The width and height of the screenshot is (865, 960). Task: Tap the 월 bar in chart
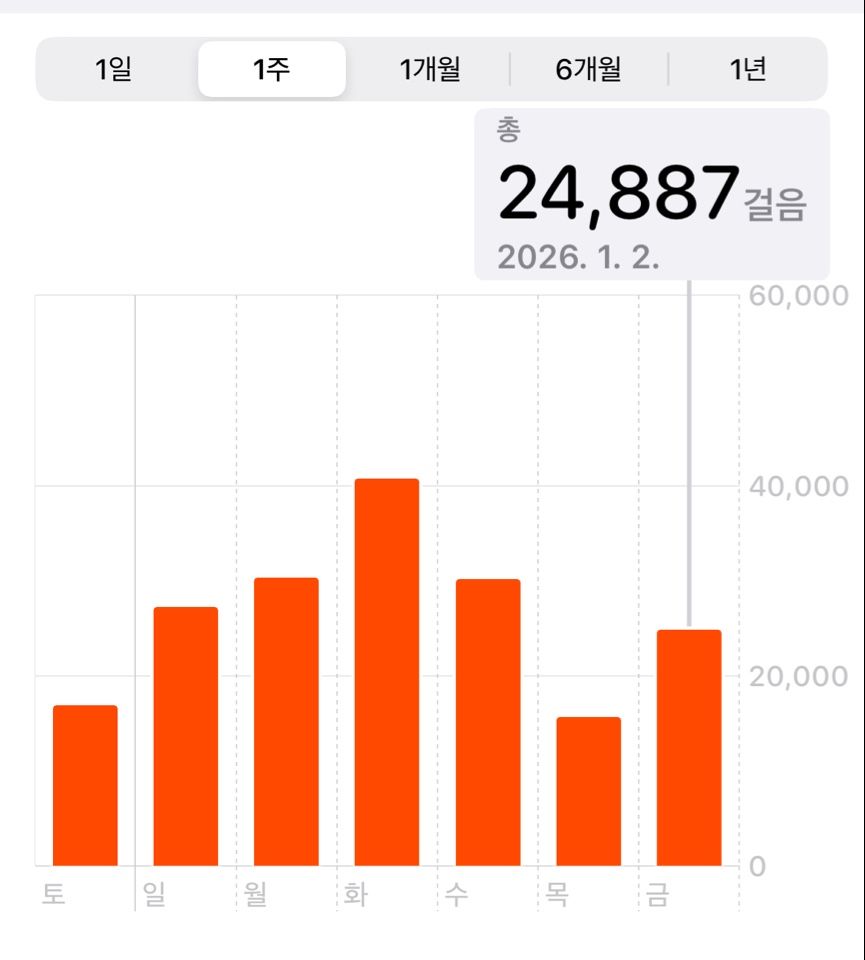(x=286, y=722)
